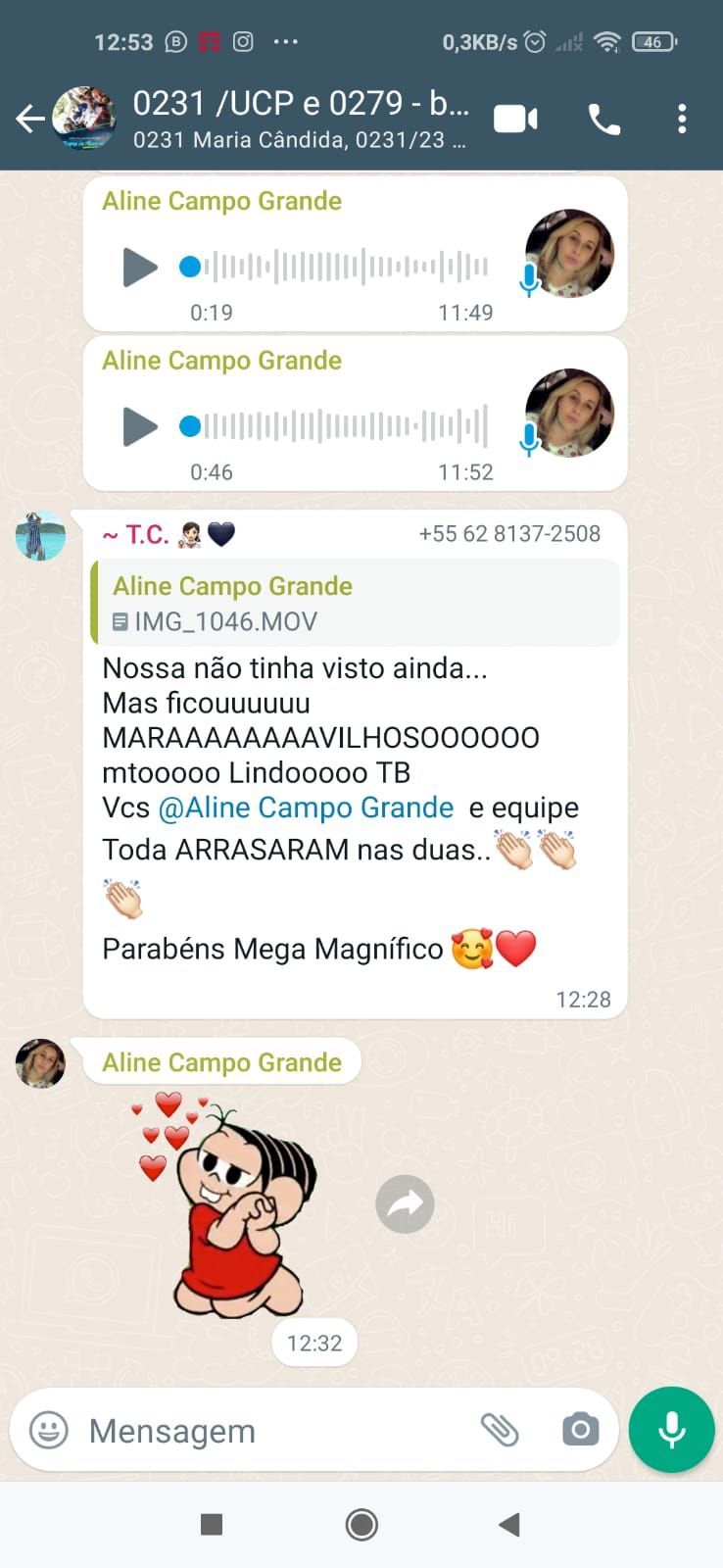View T.C. sender profile picture
The width and height of the screenshot is (723, 1568).
[x=40, y=535]
